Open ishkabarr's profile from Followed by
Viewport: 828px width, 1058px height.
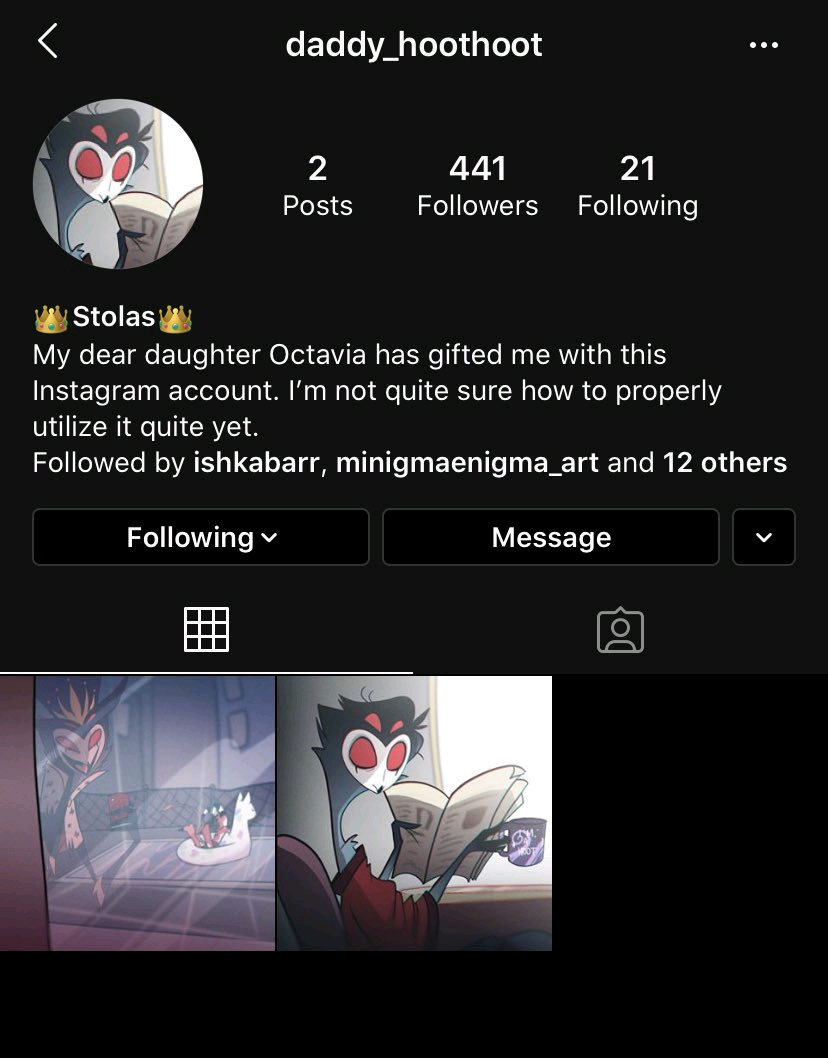(256, 463)
